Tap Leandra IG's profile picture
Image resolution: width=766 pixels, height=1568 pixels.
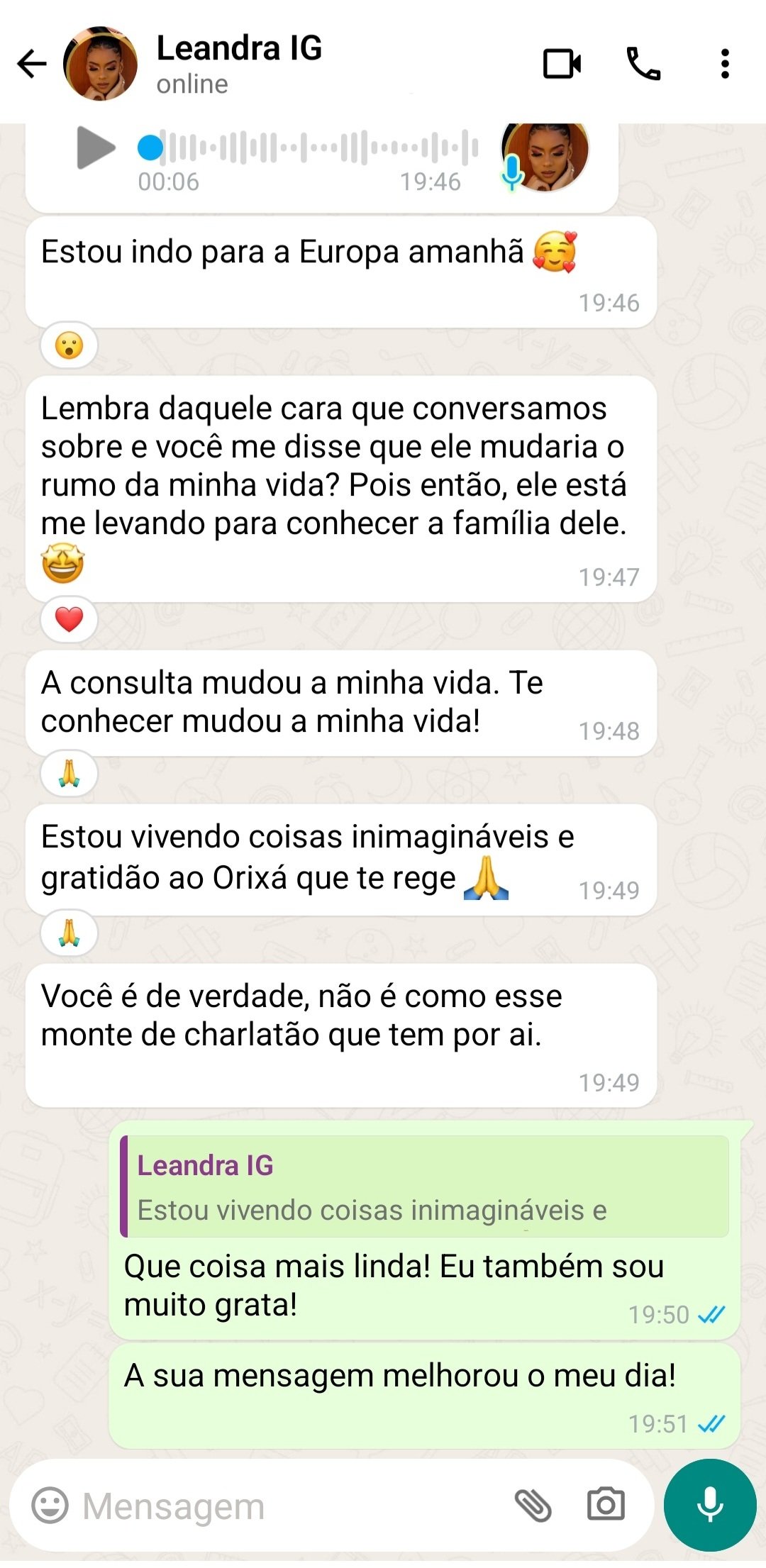coord(101,64)
